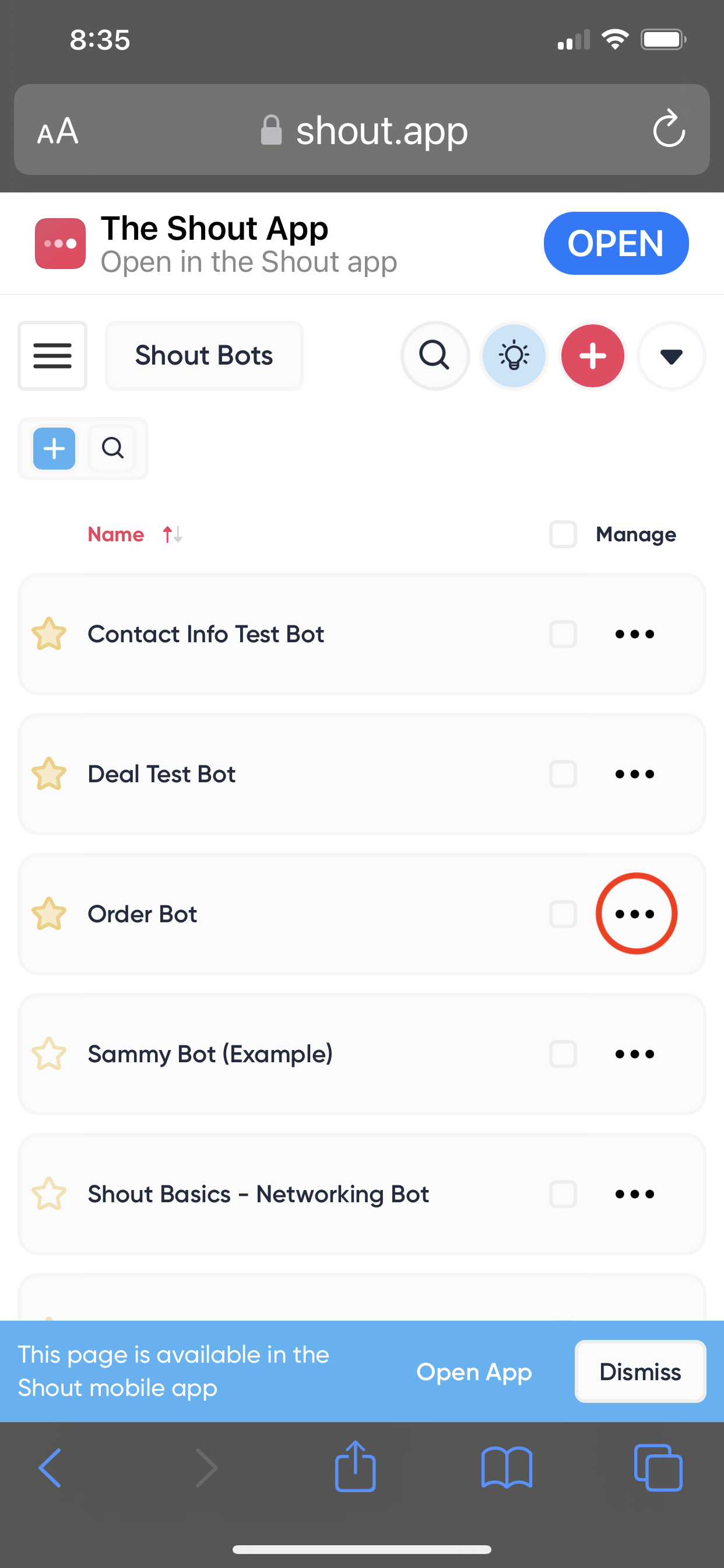Dismiss the mobile app banner
The width and height of the screenshot is (724, 1568).
640,1371
